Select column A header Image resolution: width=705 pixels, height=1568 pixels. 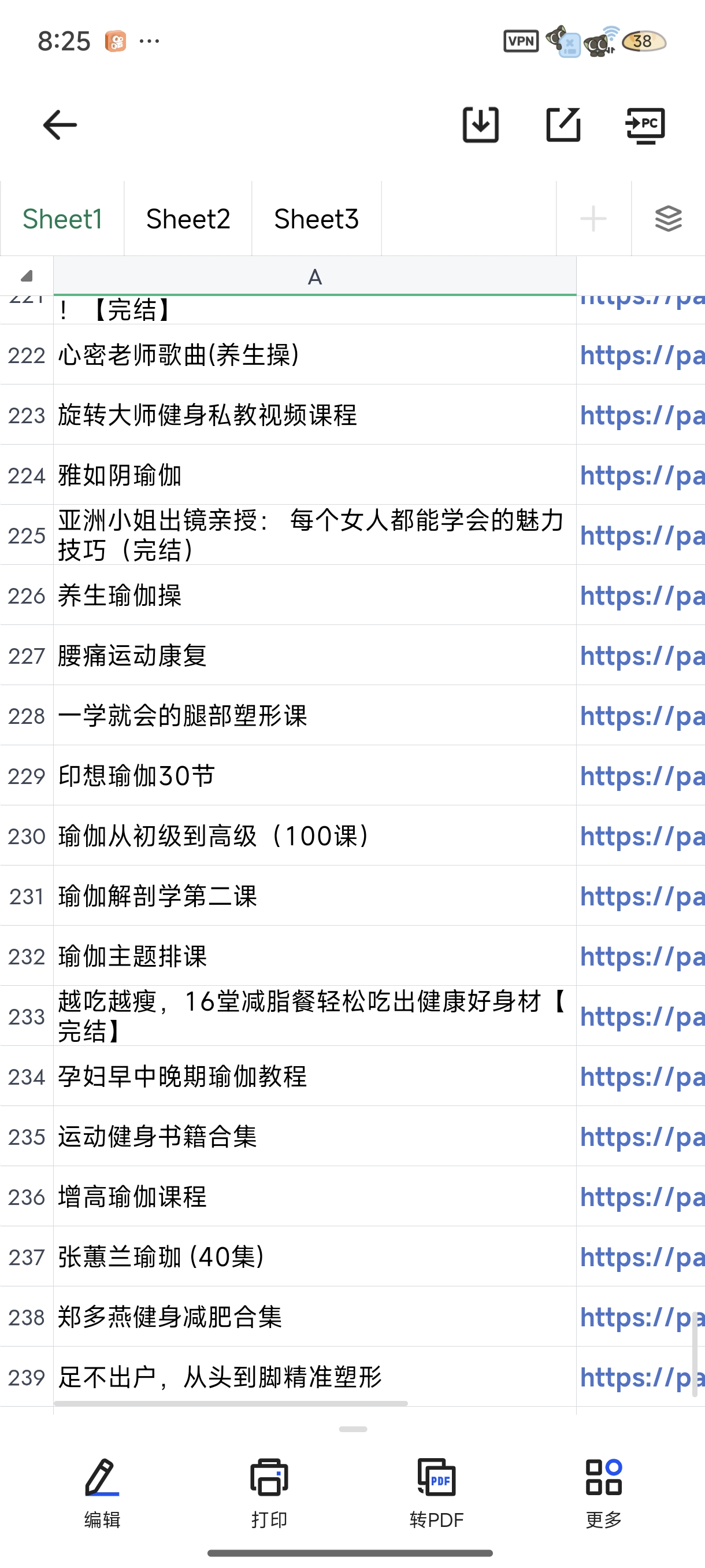tap(314, 277)
